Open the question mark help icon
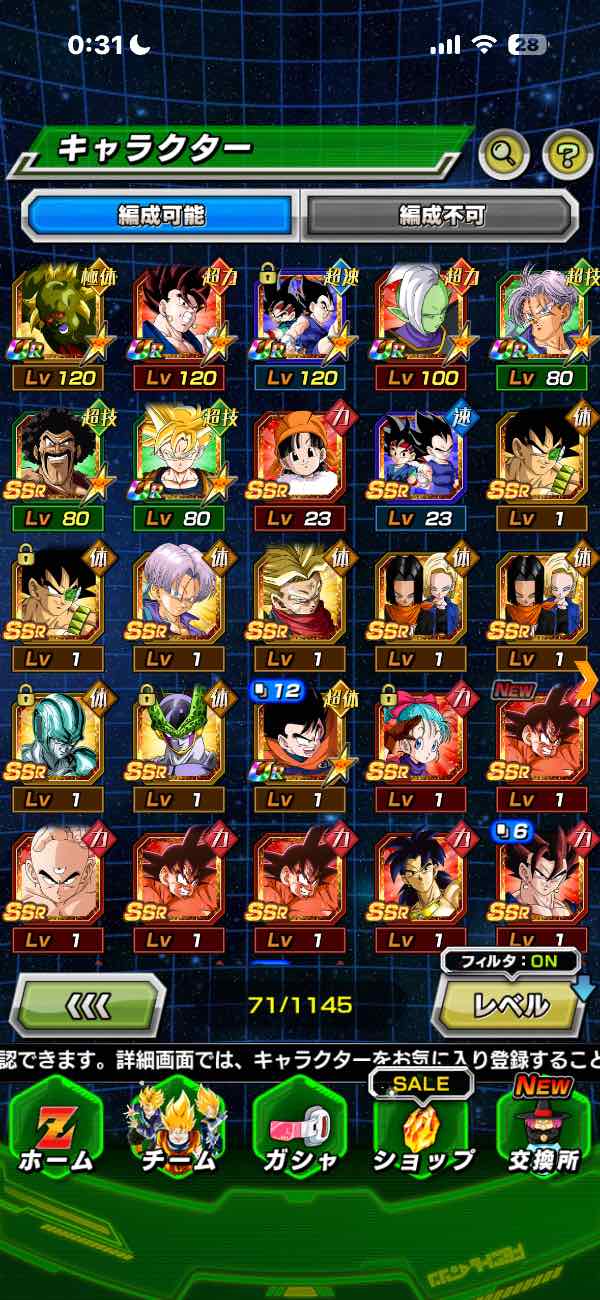 567,153
